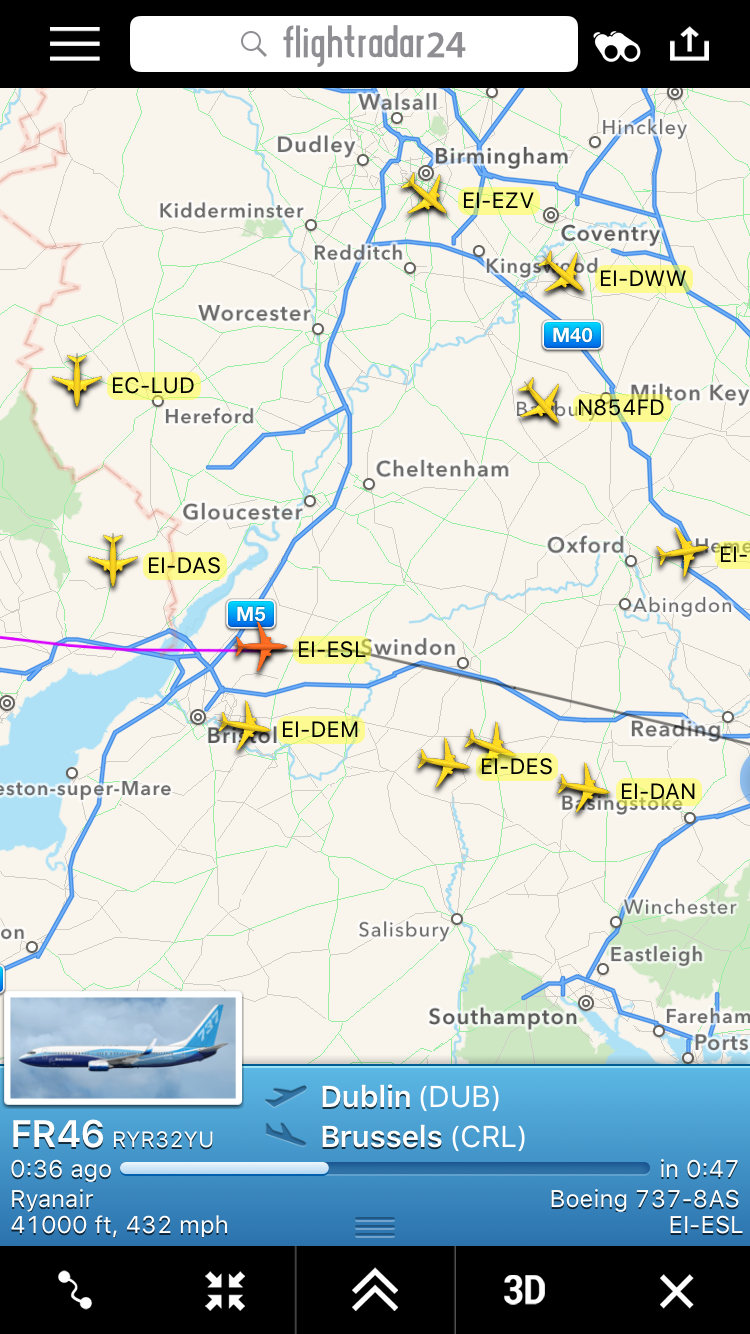This screenshot has width=750, height=1334.
Task: Select aircraft EI-DEM near Bristol
Action: 245,726
